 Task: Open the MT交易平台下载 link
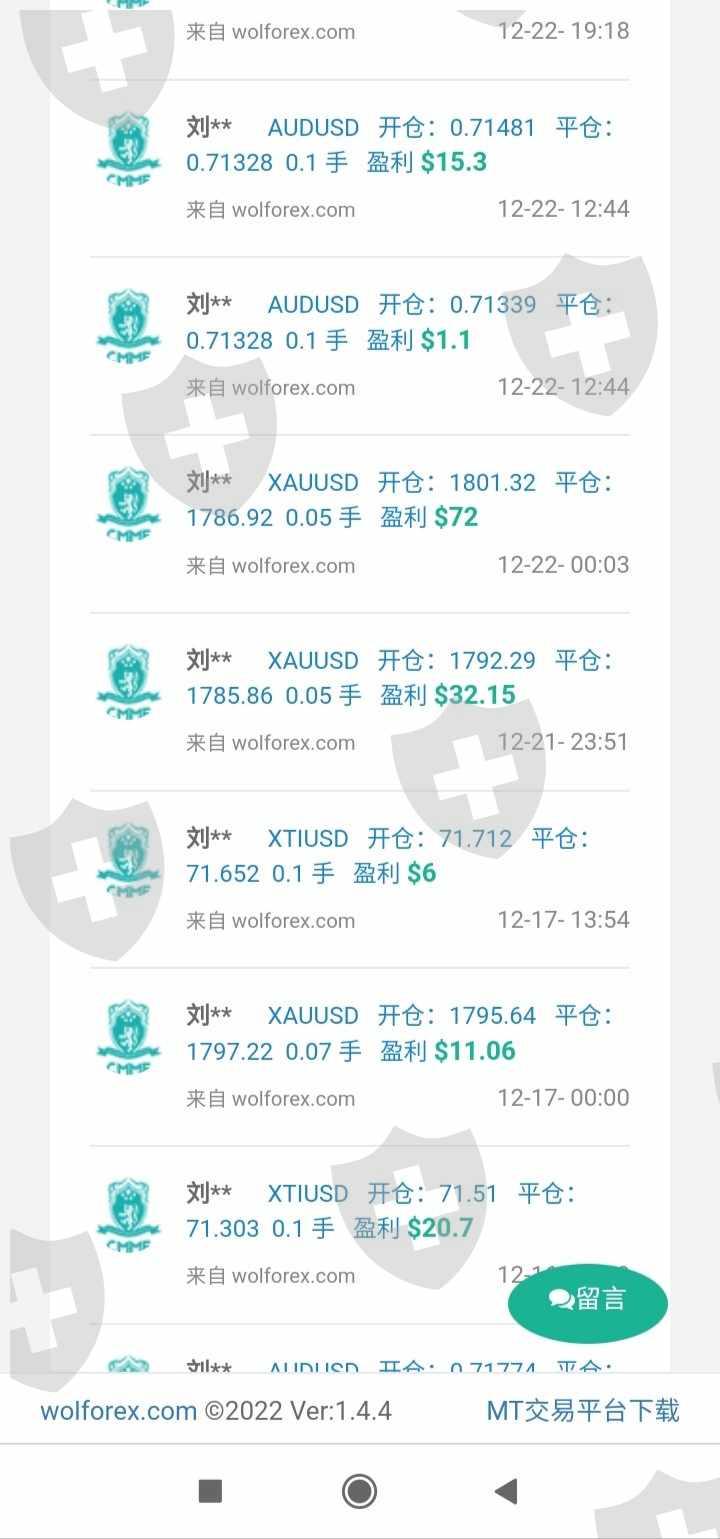point(583,1411)
